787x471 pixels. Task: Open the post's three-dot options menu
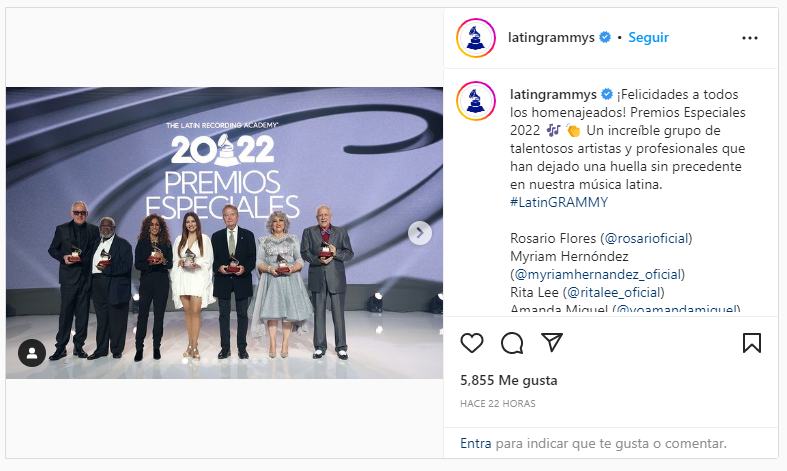tap(750, 38)
